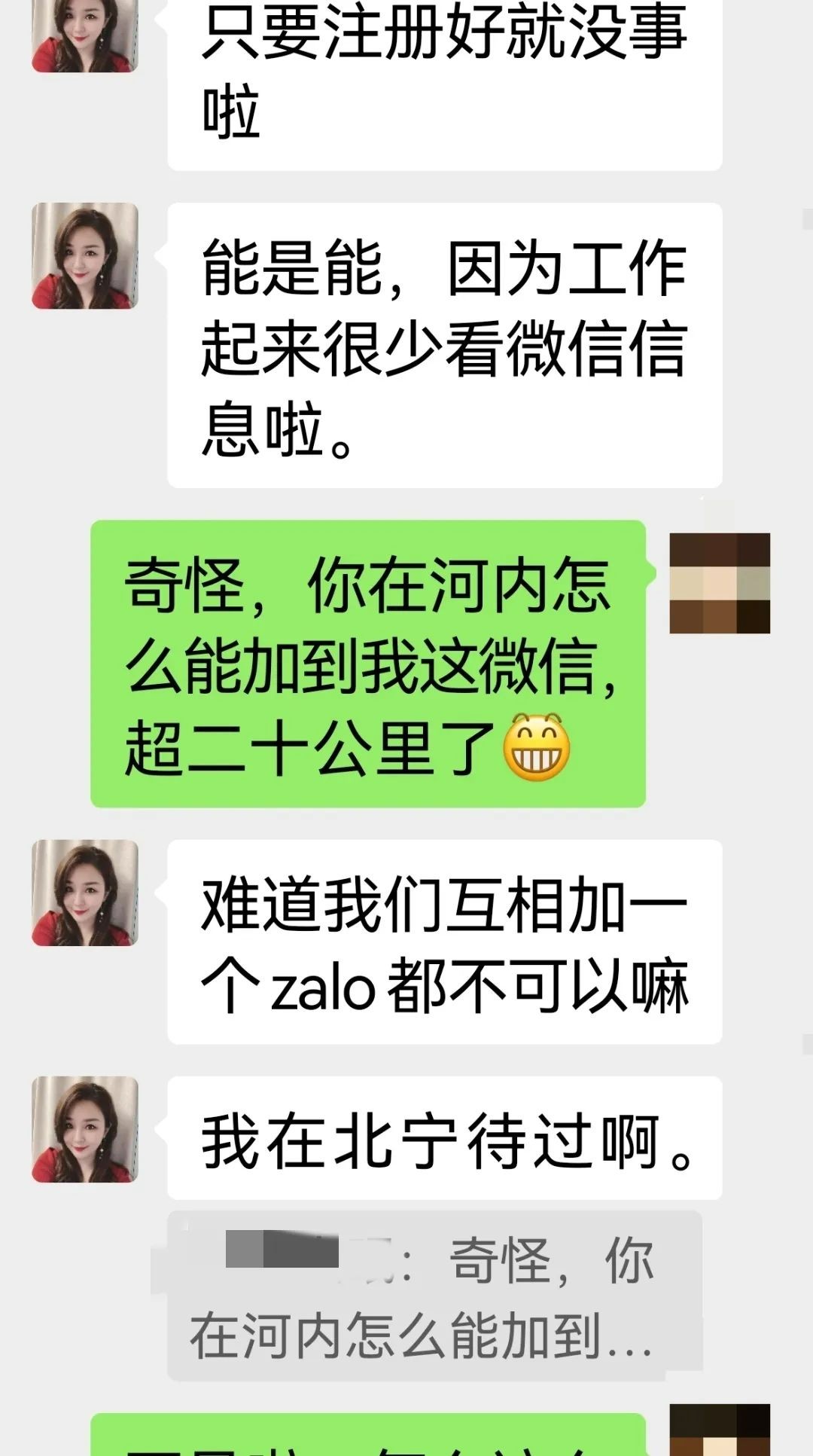Open avatar beside '难道我们互相加一个zalo' message
This screenshot has height=1456, width=813.
point(85,893)
